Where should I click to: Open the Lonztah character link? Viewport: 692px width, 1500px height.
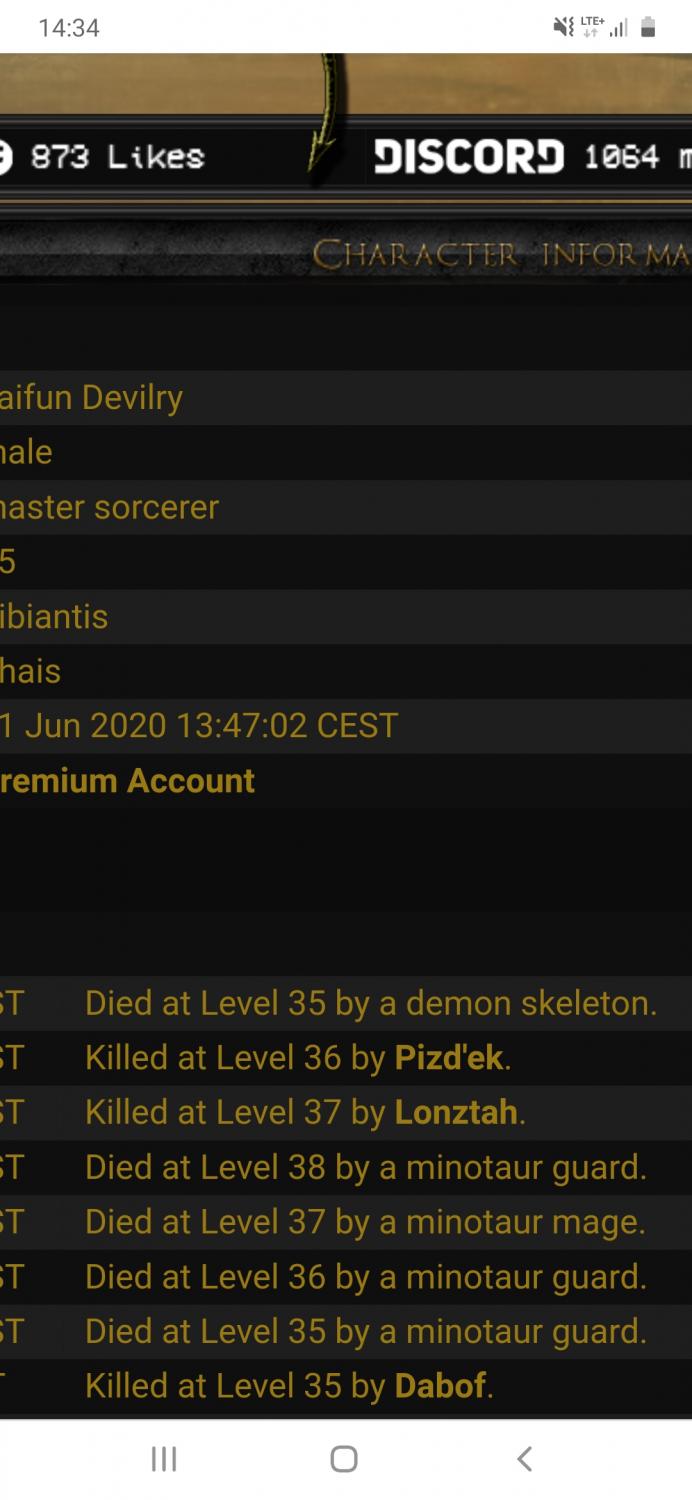pyautogui.click(x=456, y=1113)
